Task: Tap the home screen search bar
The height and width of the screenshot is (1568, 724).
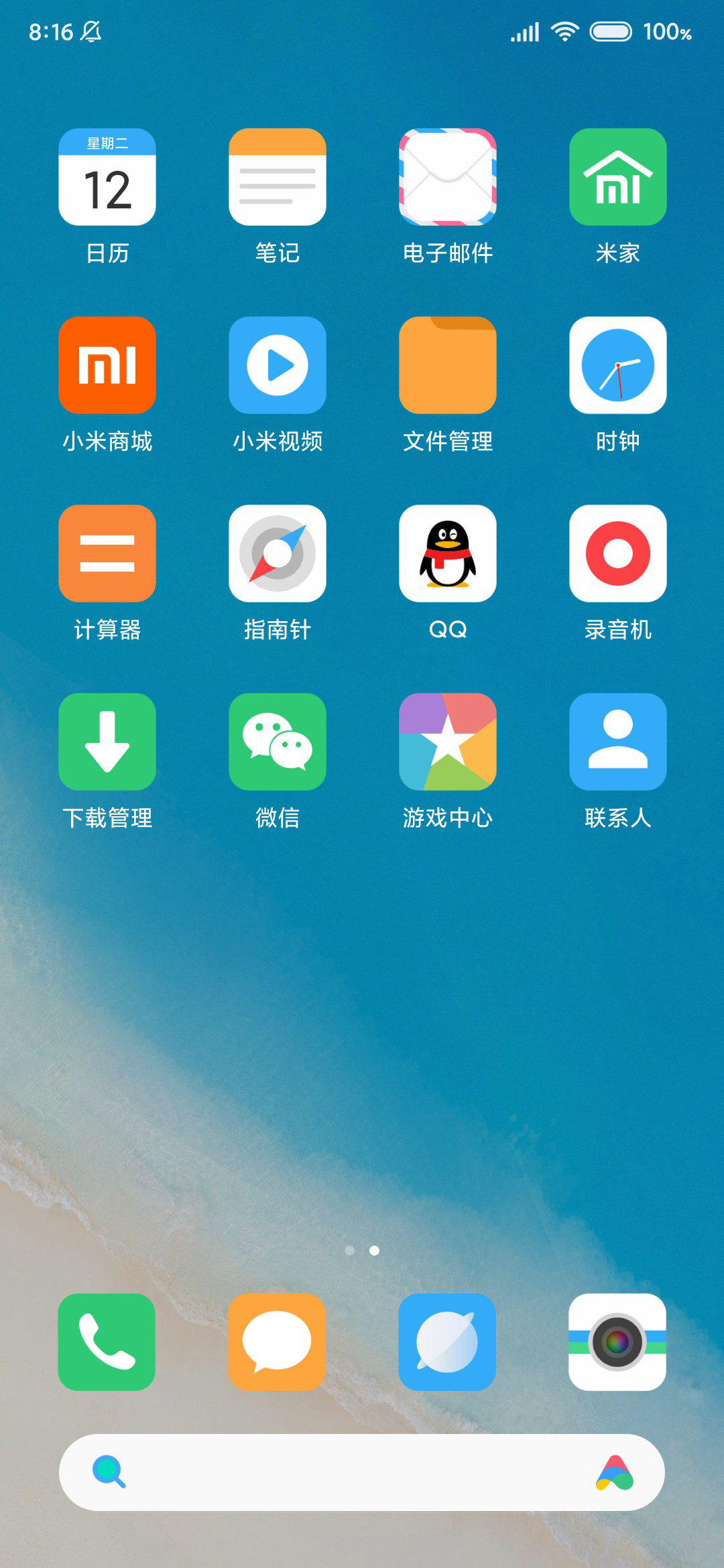Action: click(362, 1472)
